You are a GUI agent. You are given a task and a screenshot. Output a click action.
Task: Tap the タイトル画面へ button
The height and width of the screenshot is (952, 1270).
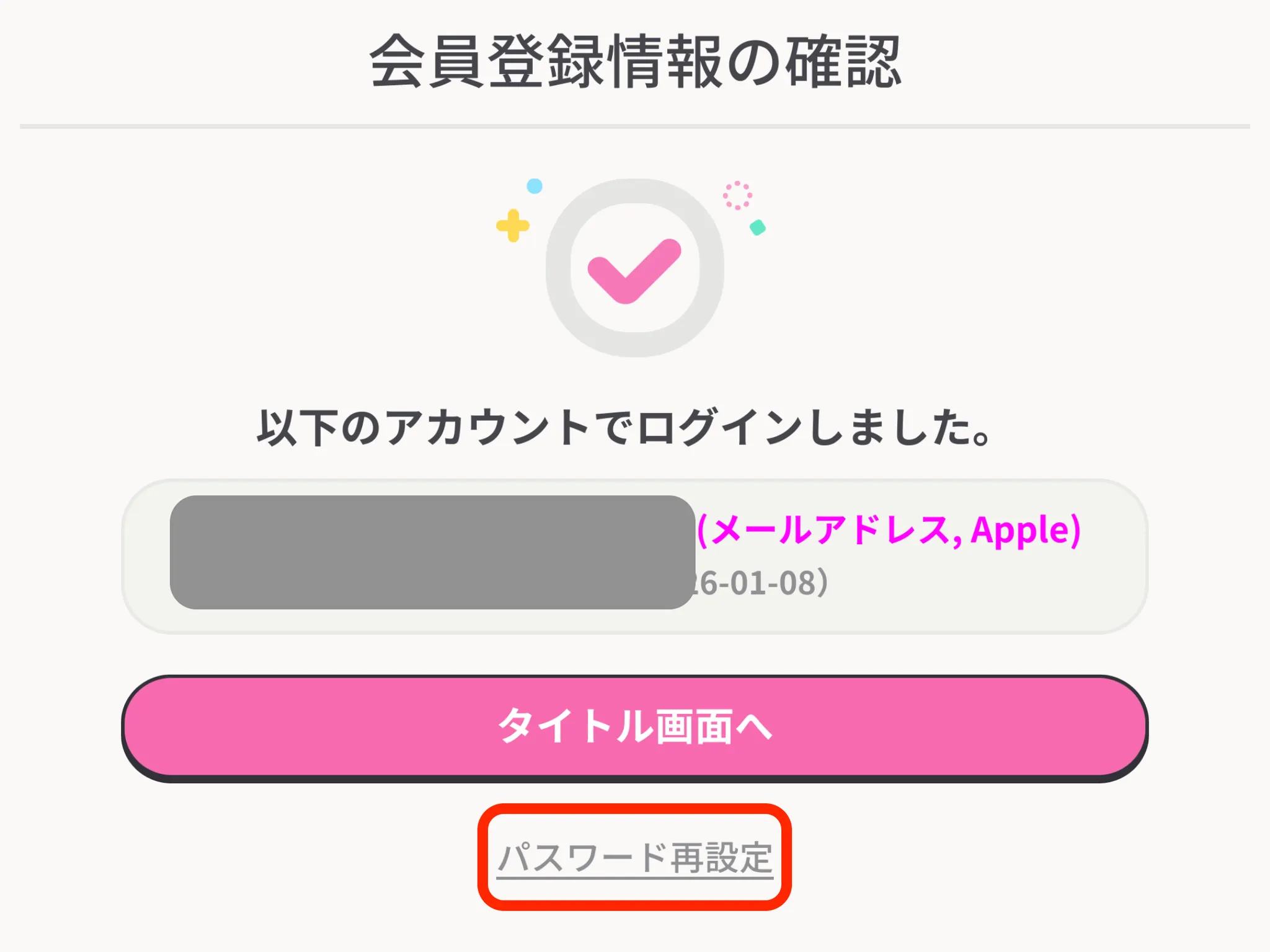(634, 726)
